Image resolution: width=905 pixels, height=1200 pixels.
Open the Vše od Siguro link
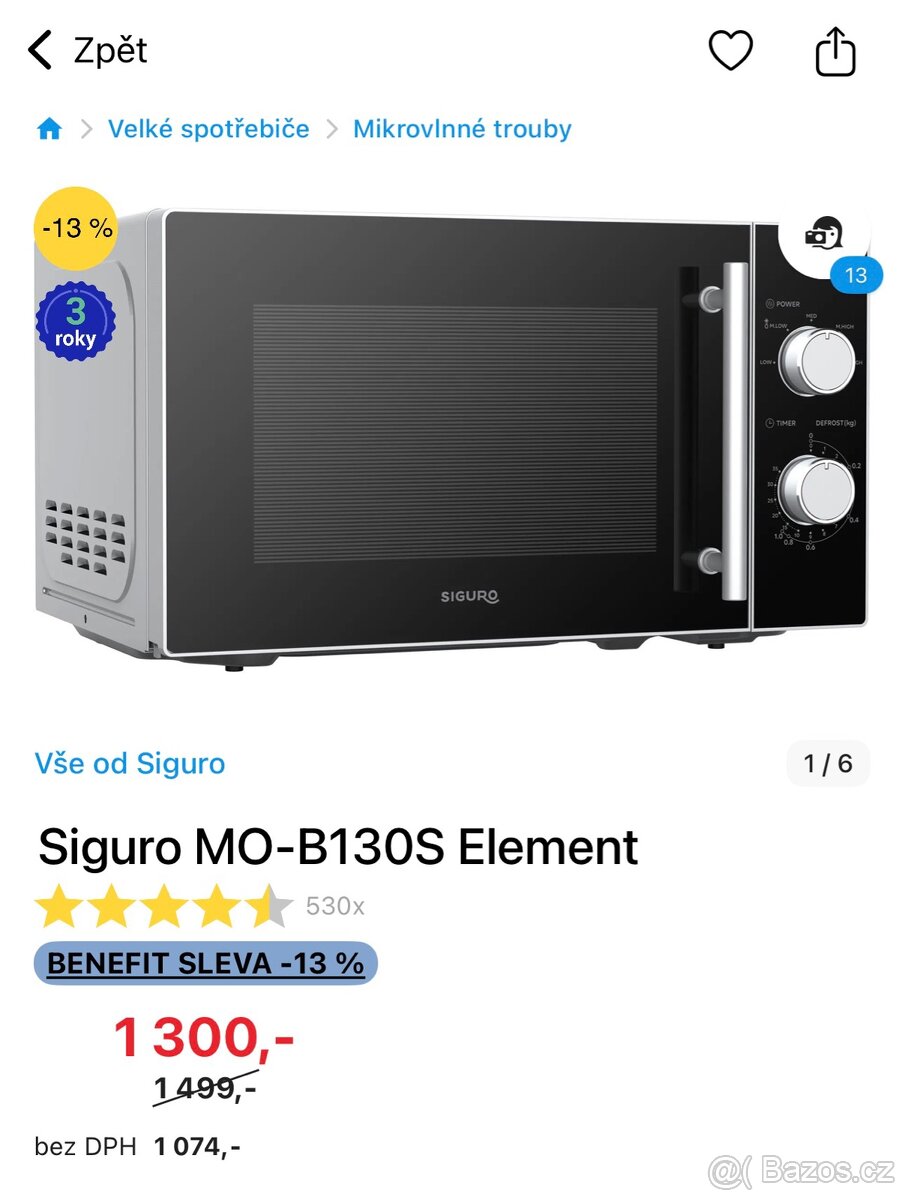click(130, 764)
